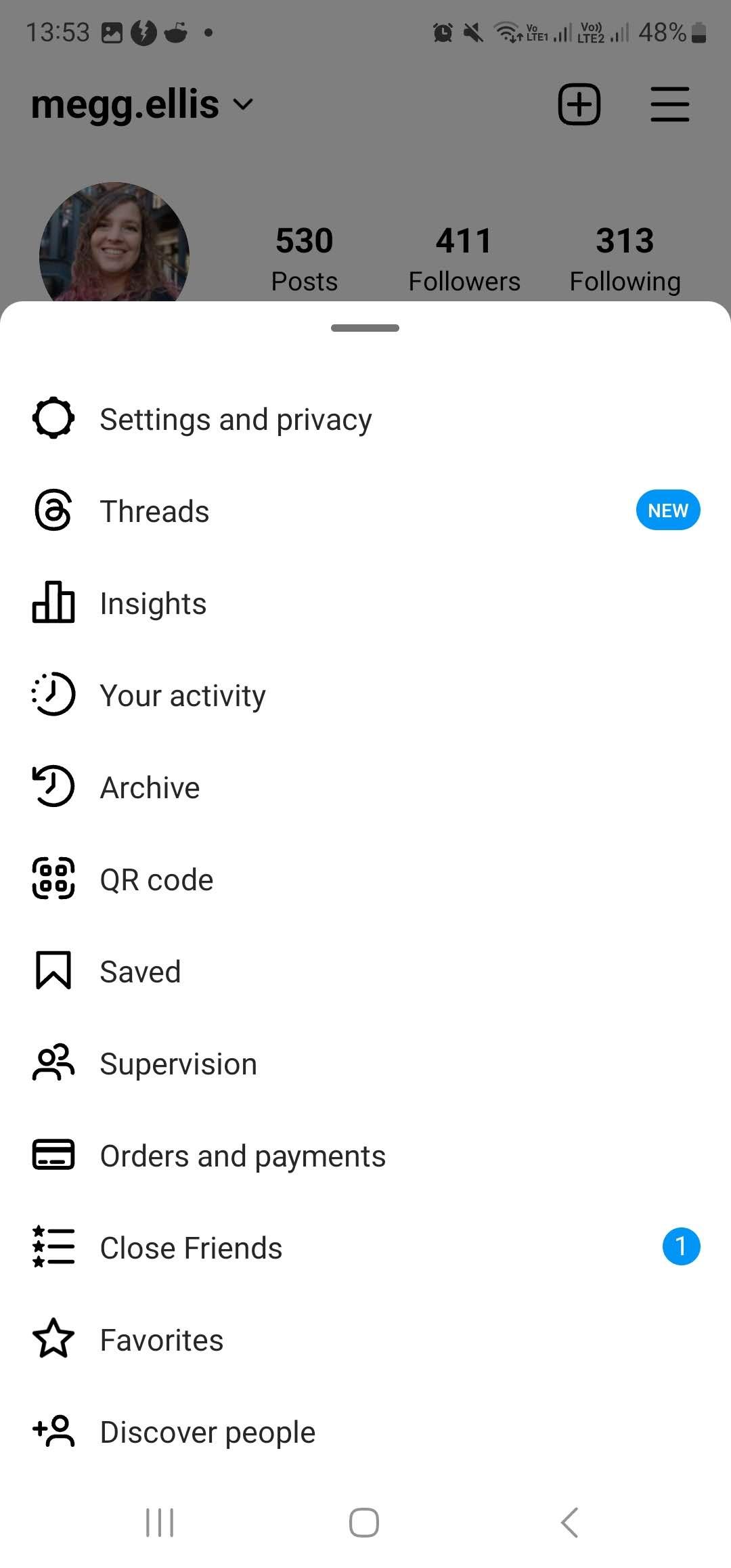Open the Close Friends star-list icon
The width and height of the screenshot is (731, 1568).
pyautogui.click(x=53, y=1247)
